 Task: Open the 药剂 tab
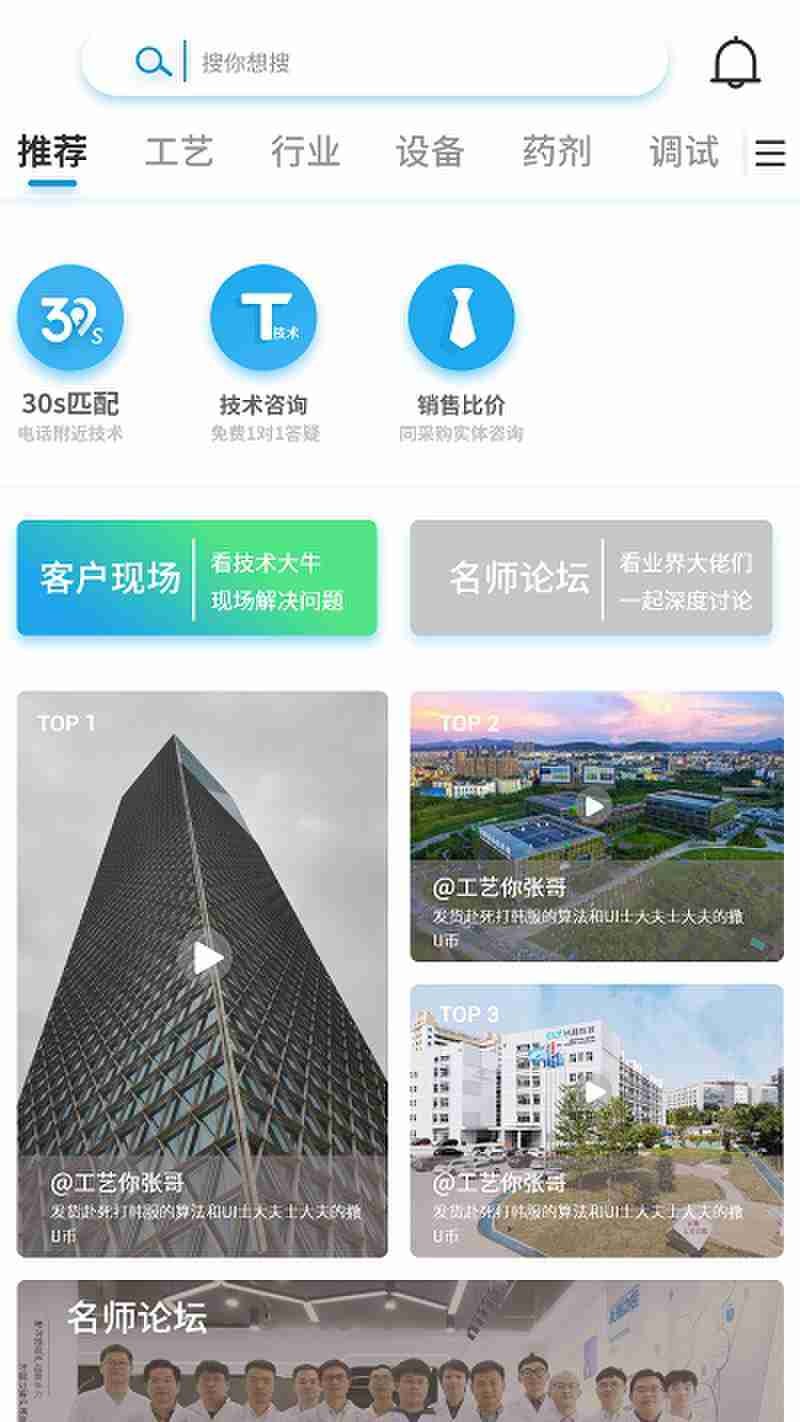coord(556,152)
